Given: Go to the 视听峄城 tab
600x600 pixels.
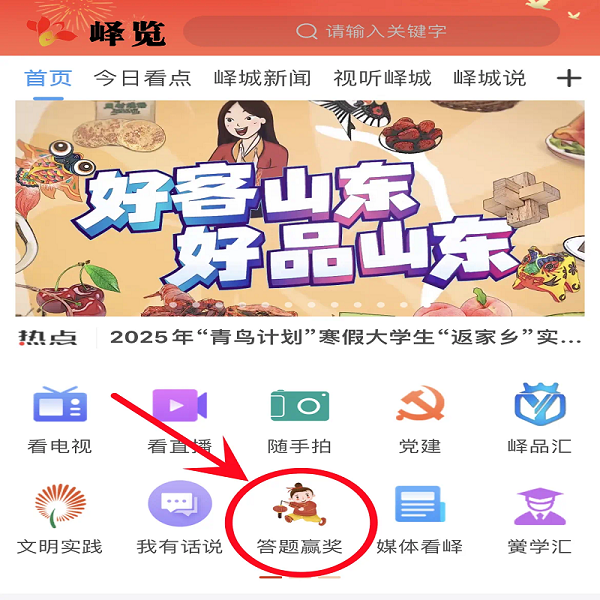Looking at the screenshot, I should coord(382,78).
